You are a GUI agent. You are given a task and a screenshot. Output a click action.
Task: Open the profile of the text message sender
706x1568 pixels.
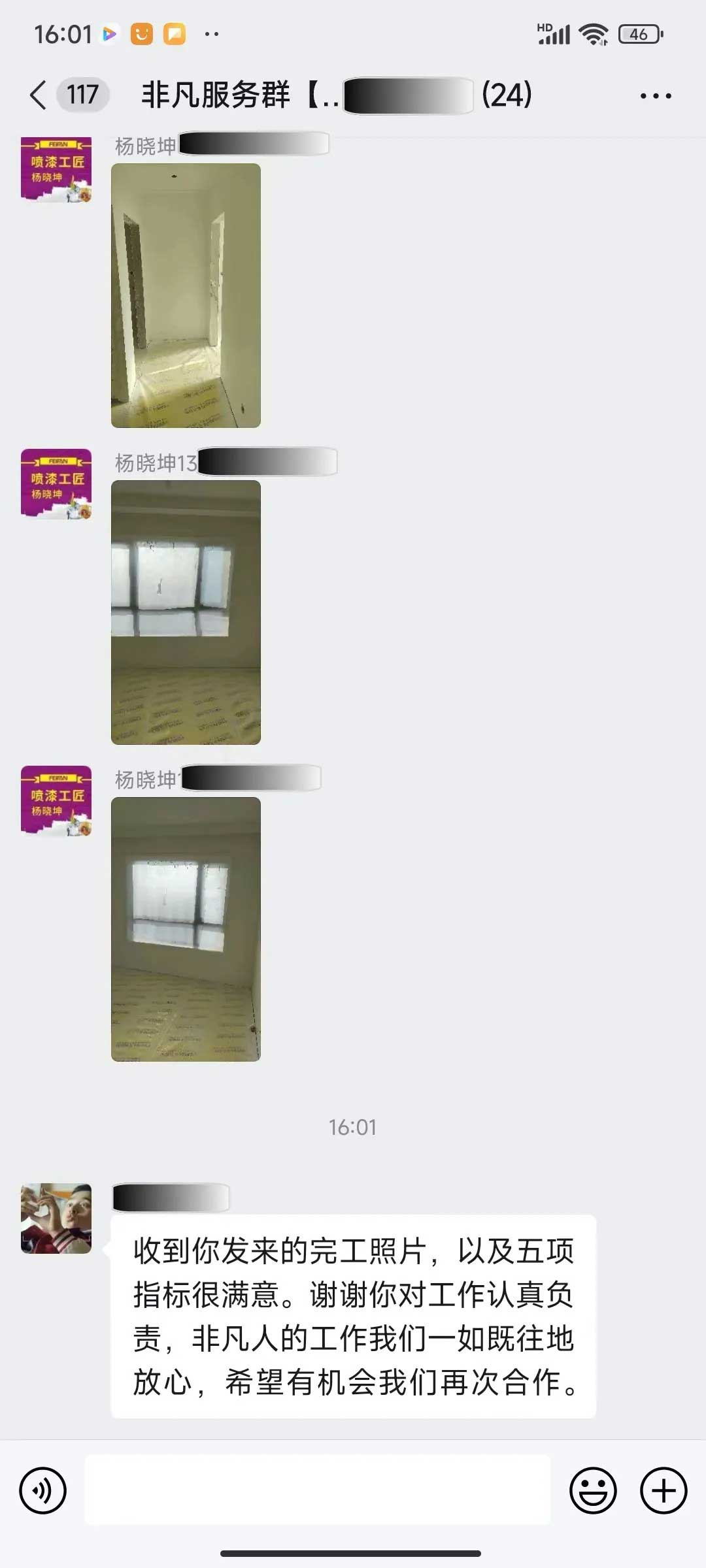56,1218
